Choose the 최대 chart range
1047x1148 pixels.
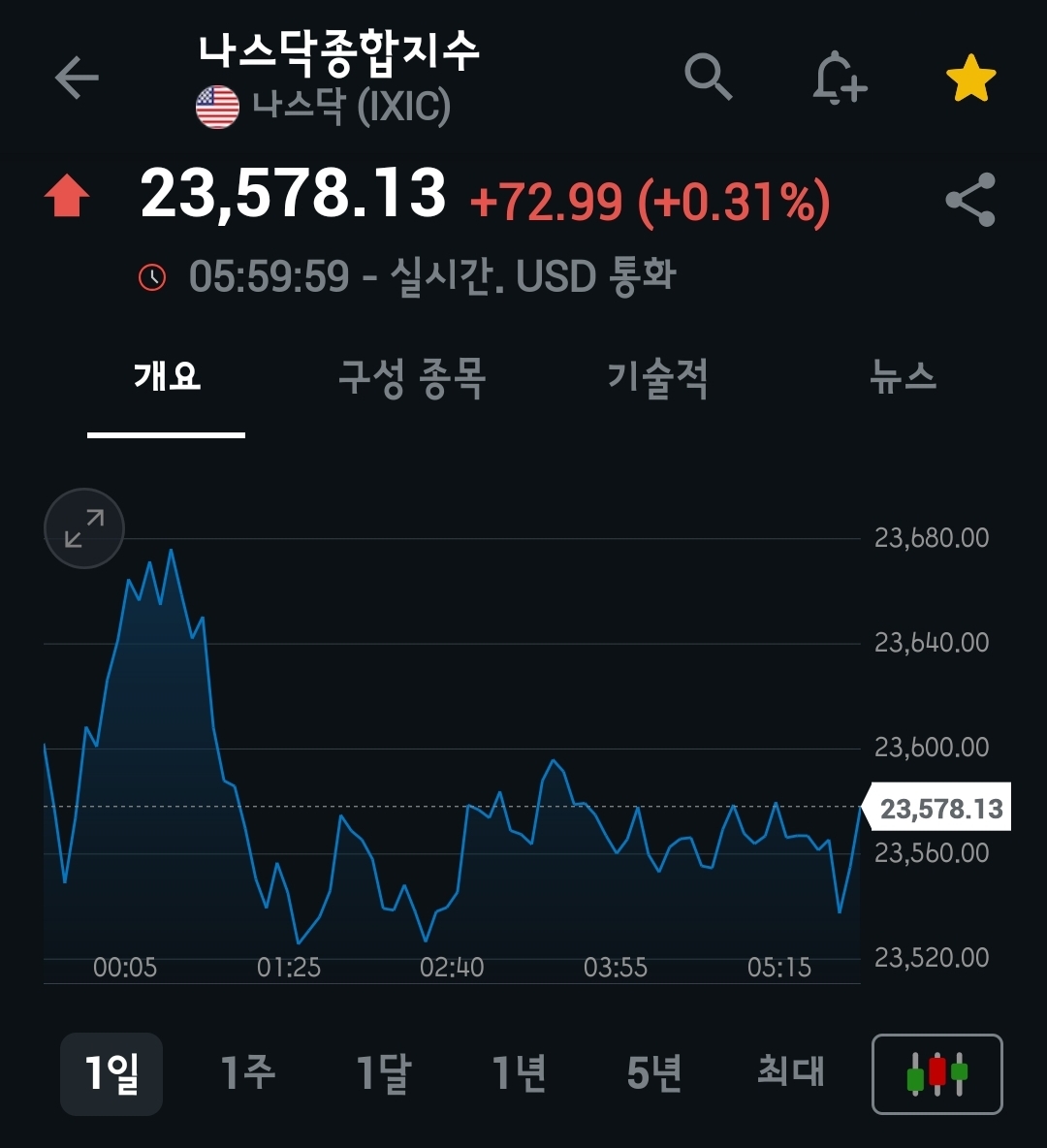coord(790,1073)
